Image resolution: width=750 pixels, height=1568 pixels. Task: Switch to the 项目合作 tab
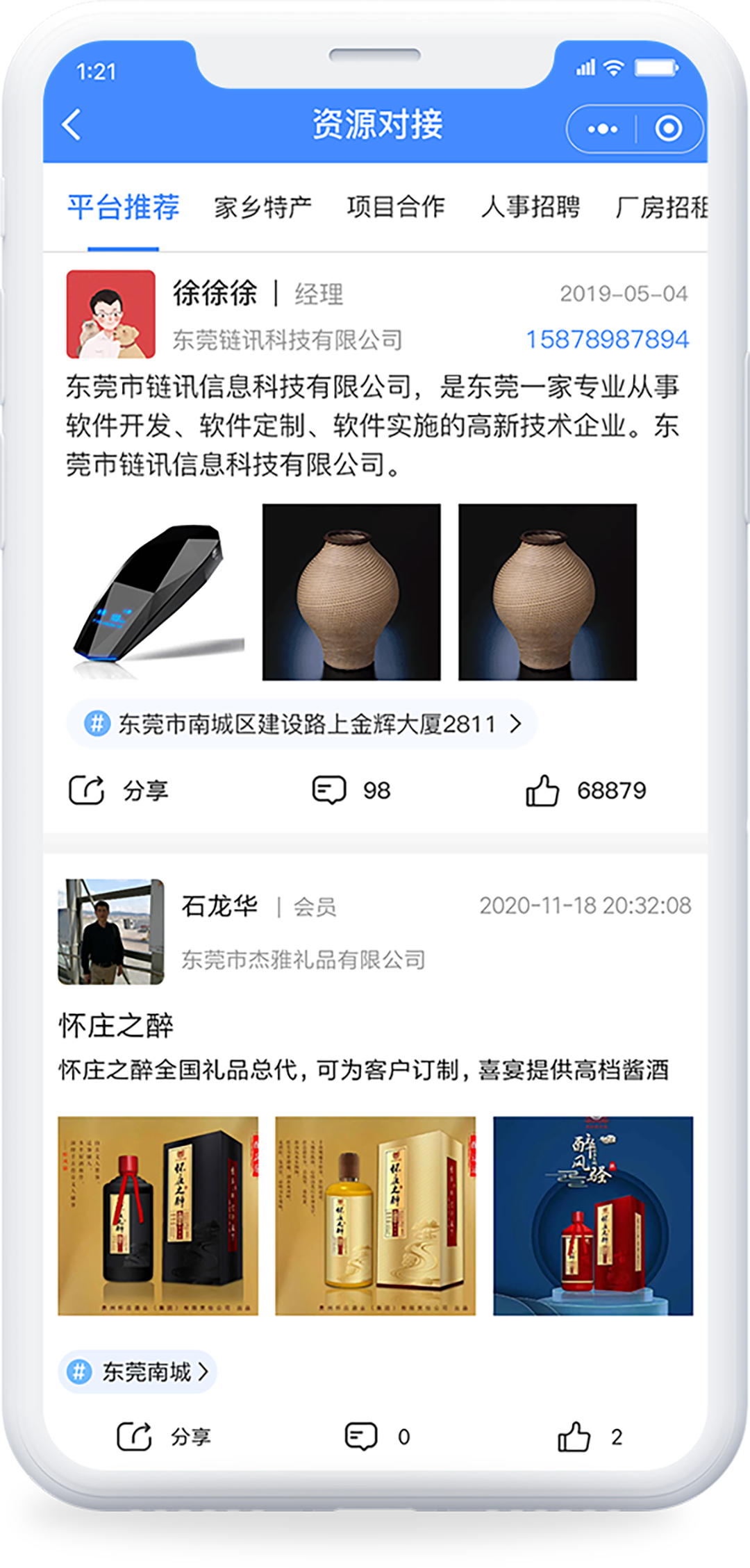pyautogui.click(x=396, y=207)
